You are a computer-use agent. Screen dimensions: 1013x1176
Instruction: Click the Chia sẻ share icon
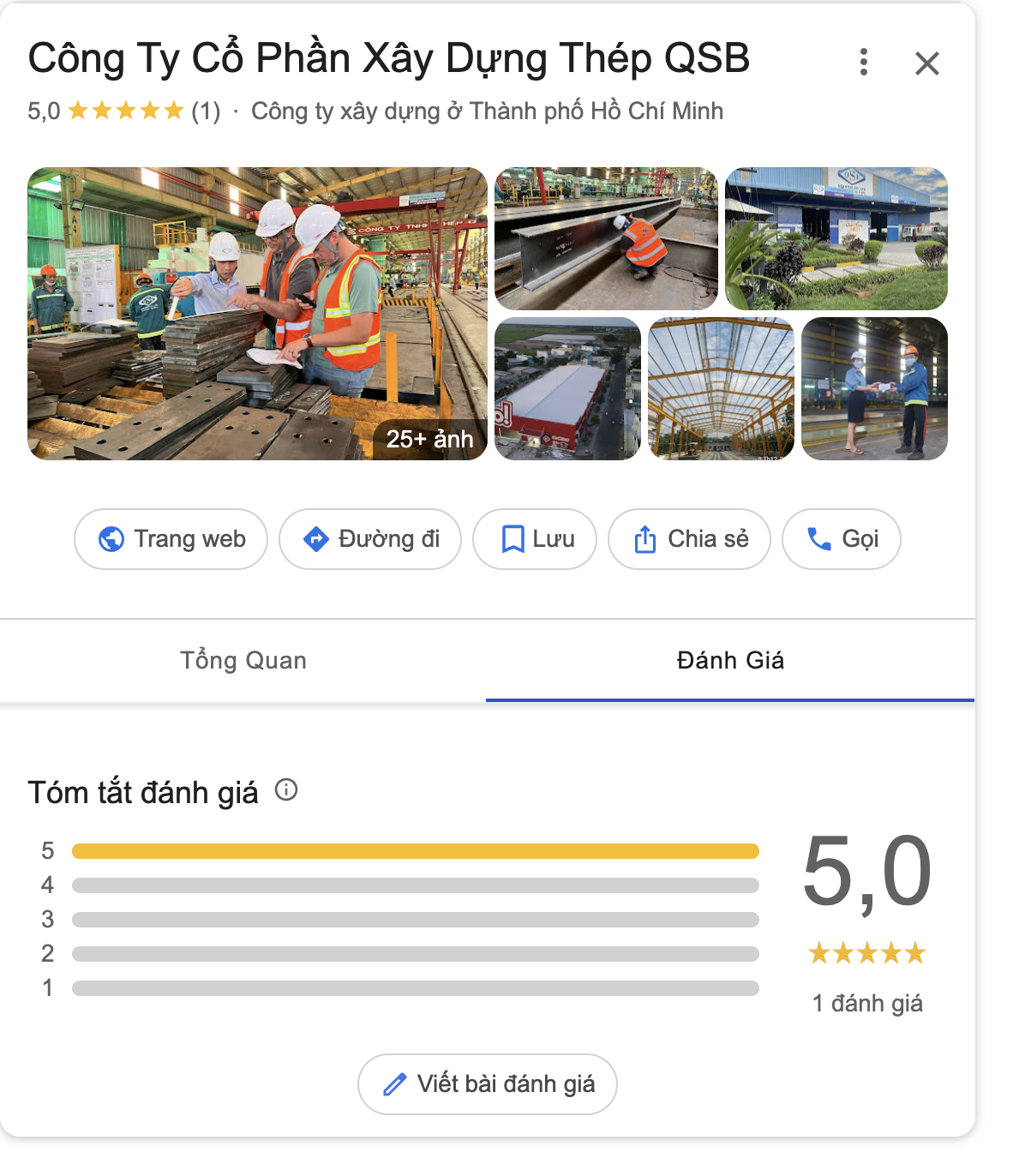point(645,538)
